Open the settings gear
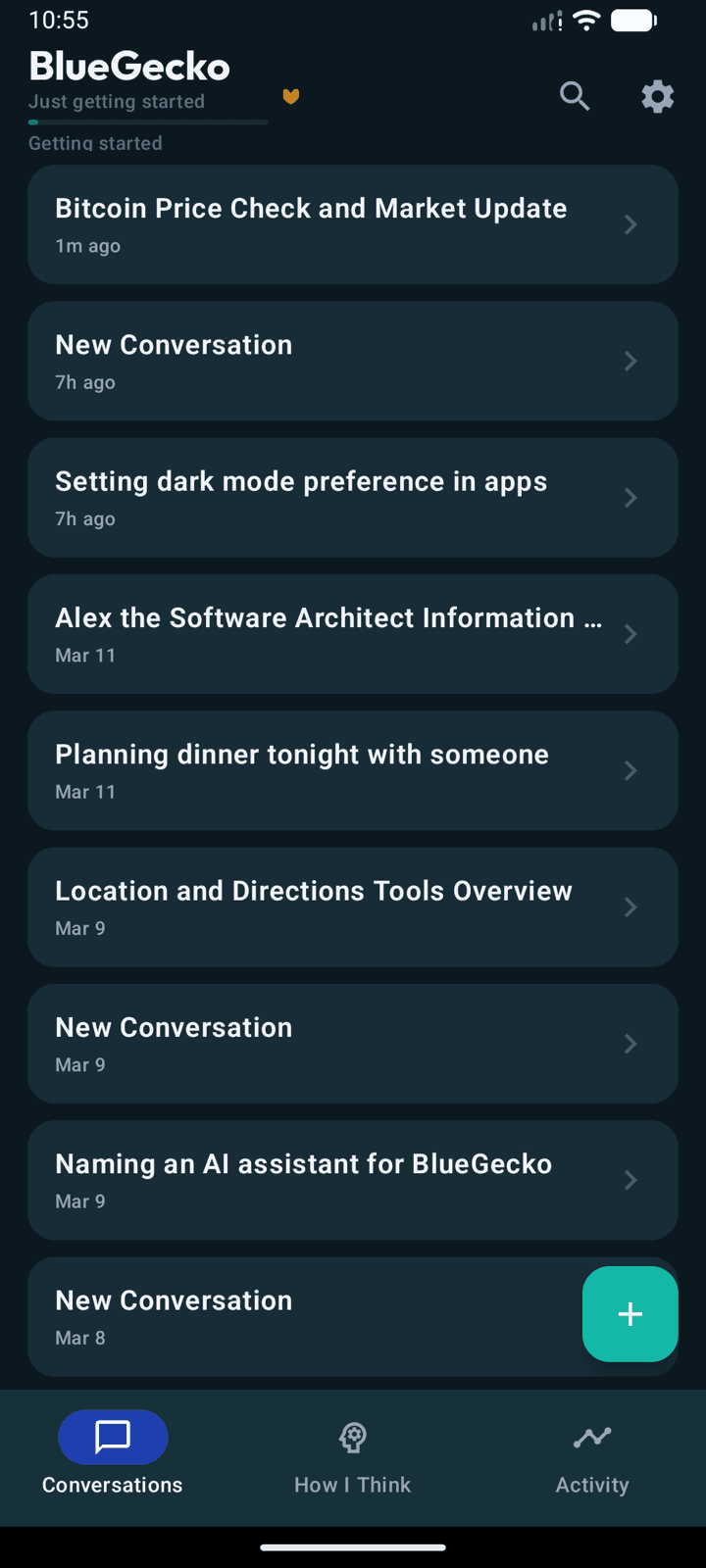This screenshot has height=1568, width=706. pyautogui.click(x=657, y=96)
